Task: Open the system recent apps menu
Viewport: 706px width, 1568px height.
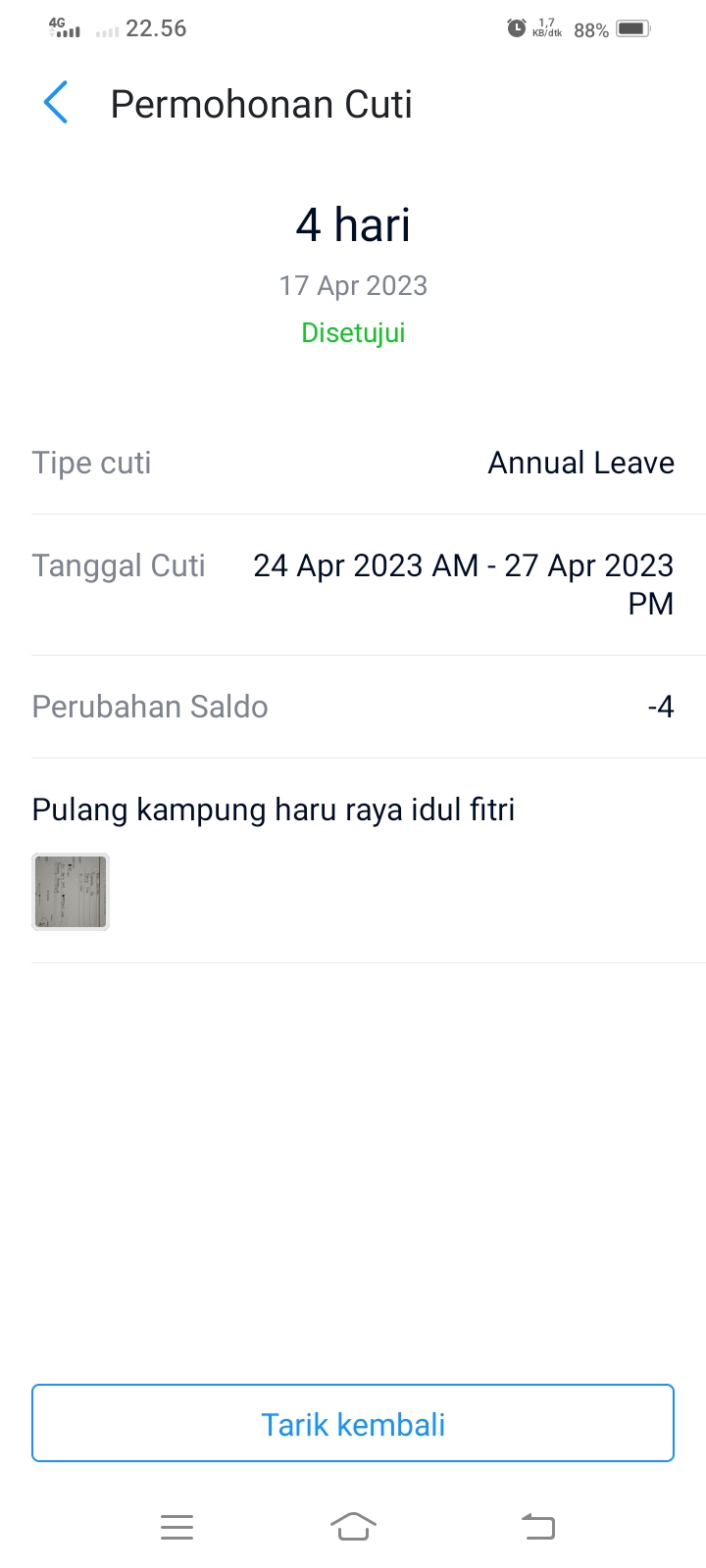Action: 176,1527
